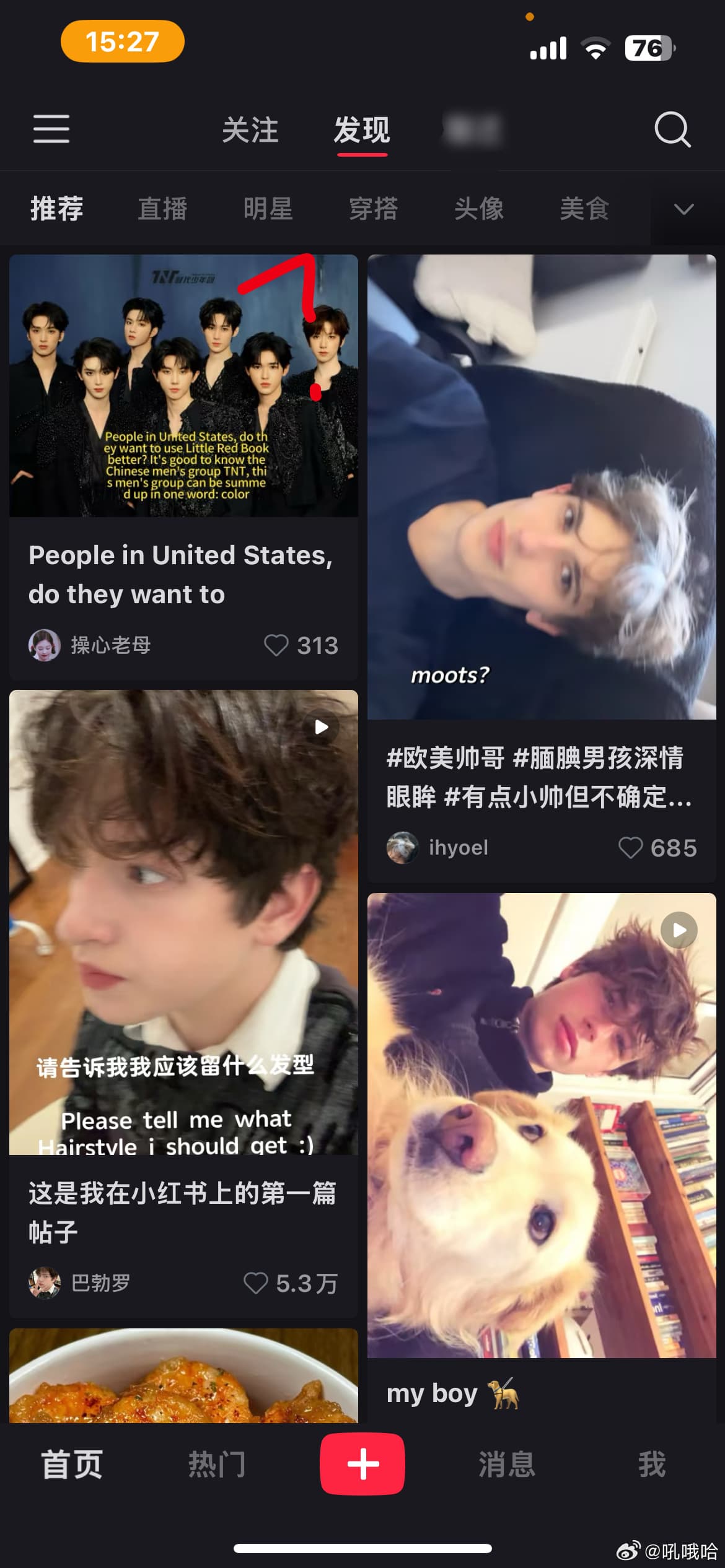
Task: Switch to the 明星 category
Action: tap(268, 209)
